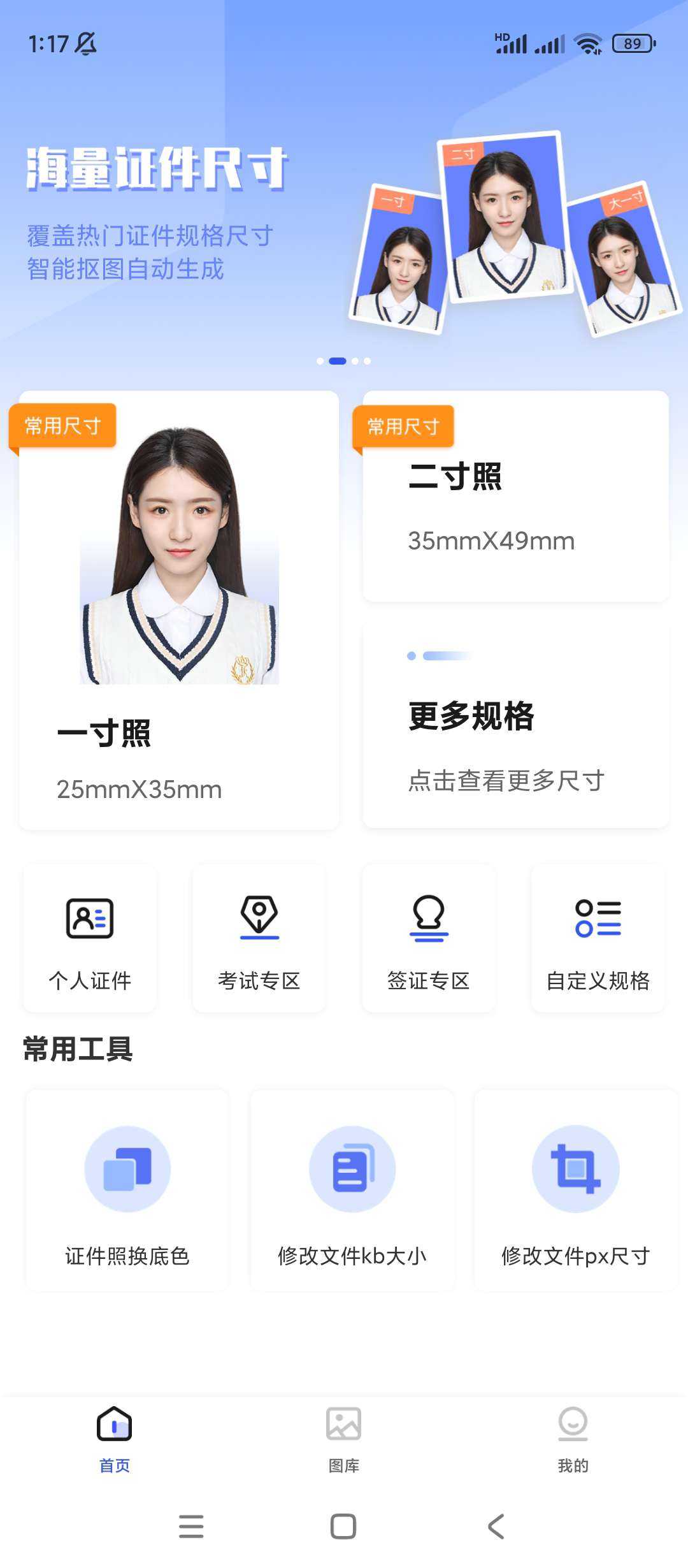Select the 一寸照 25mmX35mm card

coord(179,610)
